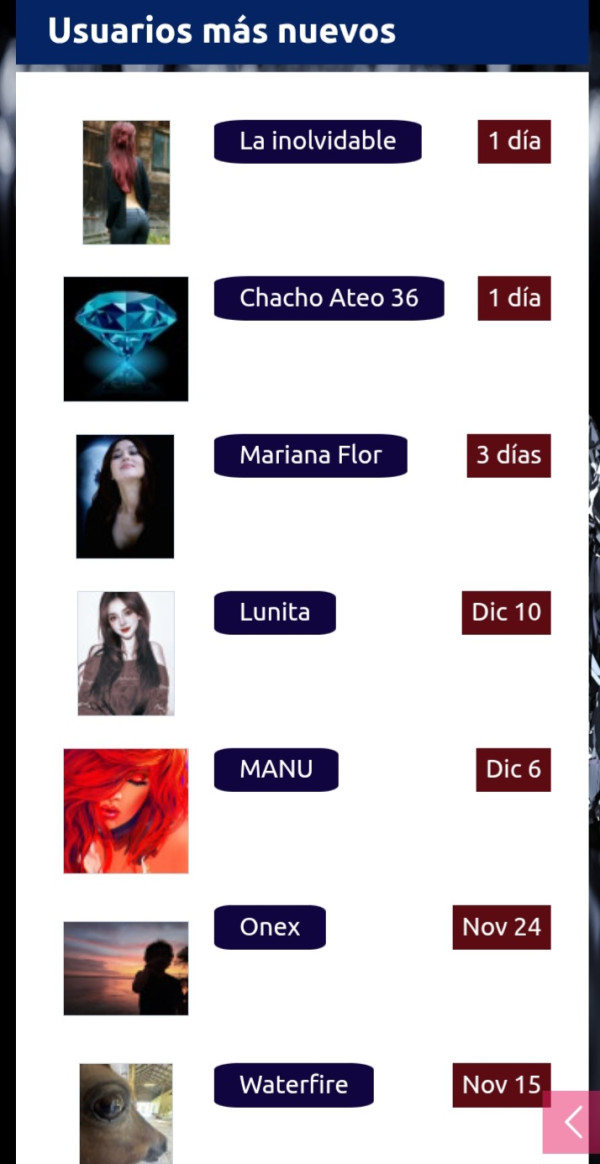Open La inolvidable's profile name
The width and height of the screenshot is (600, 1164).
click(x=317, y=141)
